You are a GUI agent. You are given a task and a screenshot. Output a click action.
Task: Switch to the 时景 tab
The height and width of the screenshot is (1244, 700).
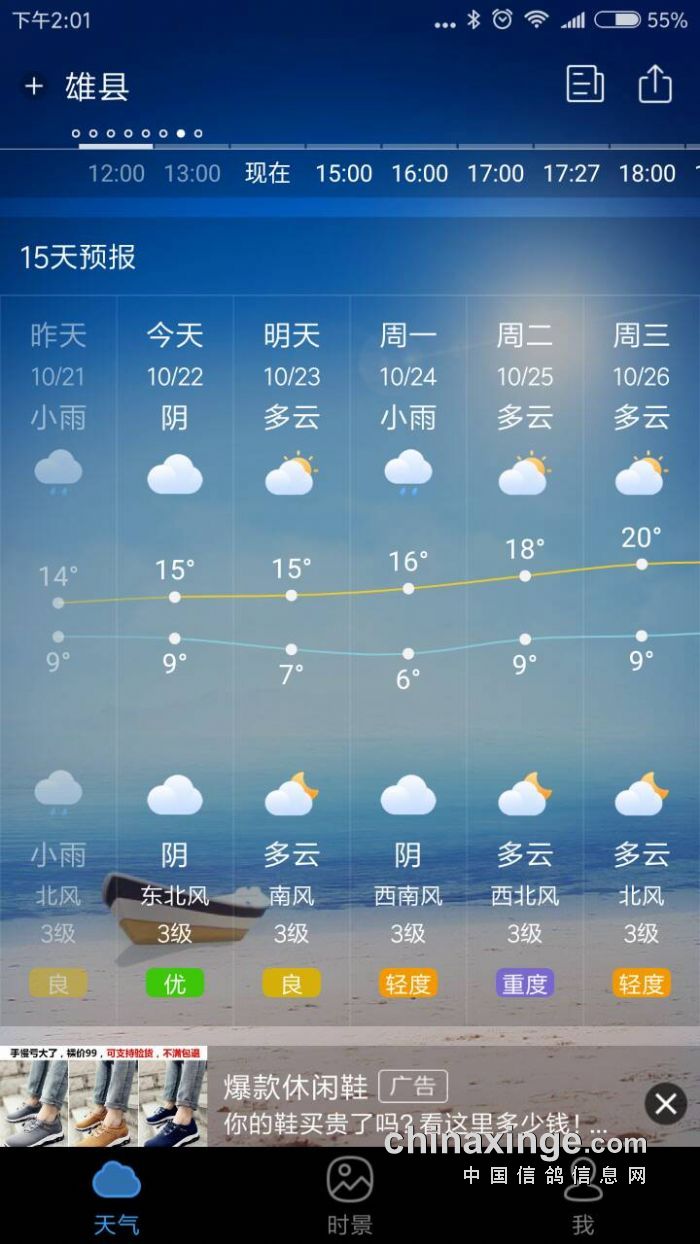click(350, 1196)
